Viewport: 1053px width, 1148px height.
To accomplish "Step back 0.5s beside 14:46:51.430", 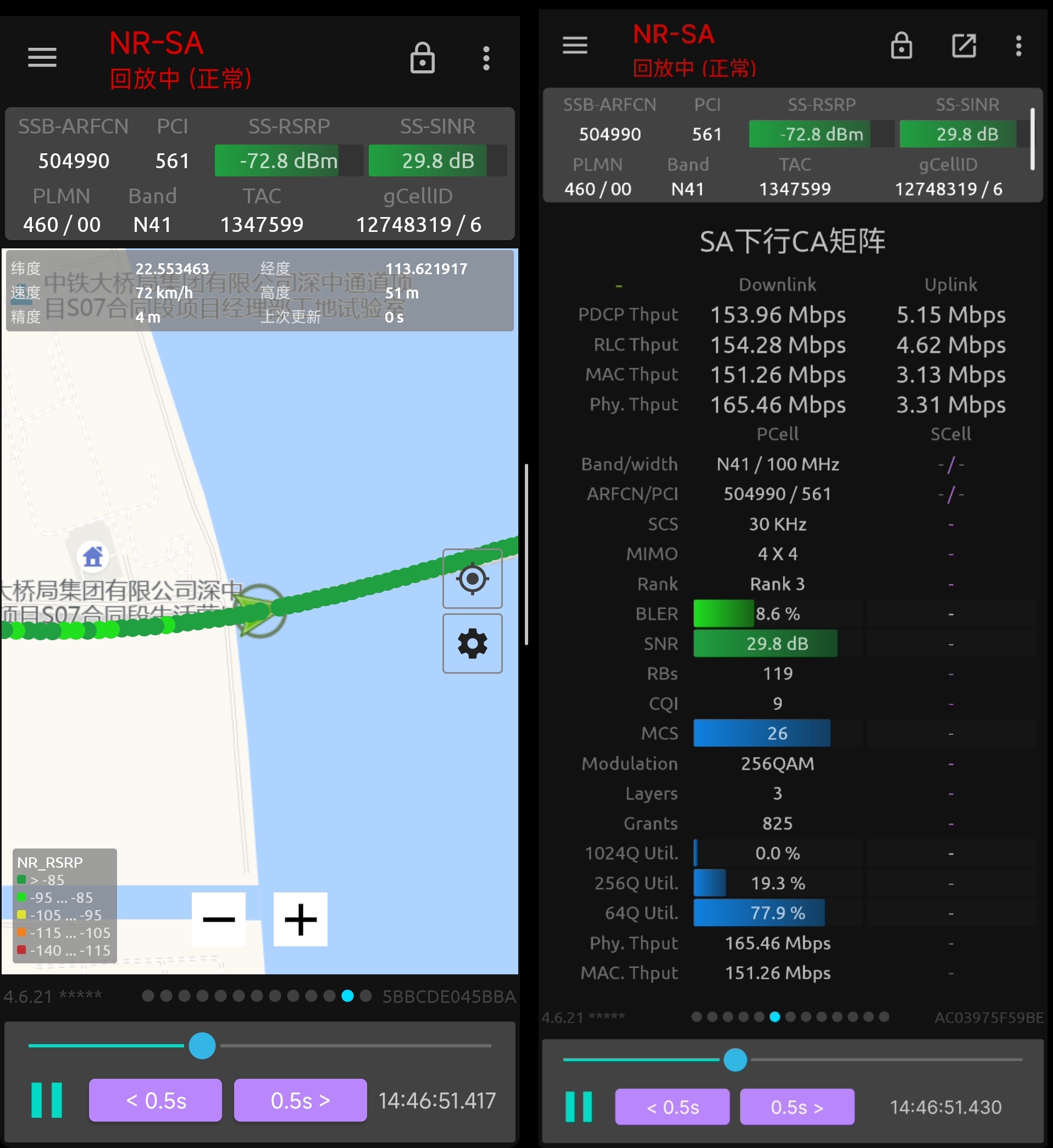I will pyautogui.click(x=672, y=1107).
